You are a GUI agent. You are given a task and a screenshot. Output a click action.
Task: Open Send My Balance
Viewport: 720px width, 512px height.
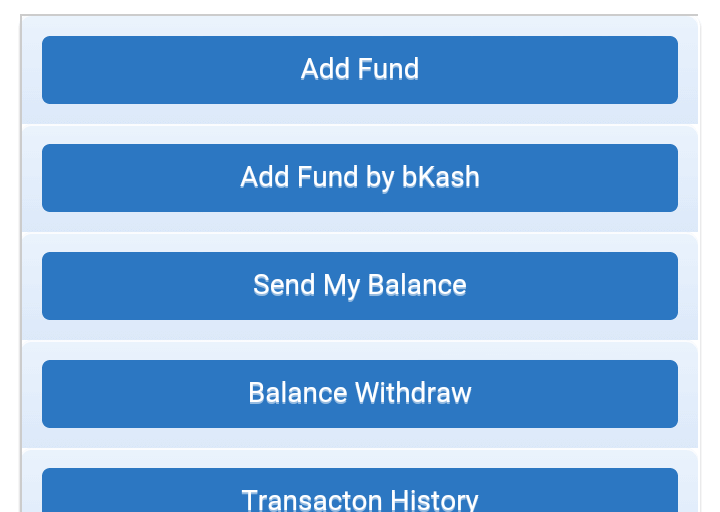360,286
